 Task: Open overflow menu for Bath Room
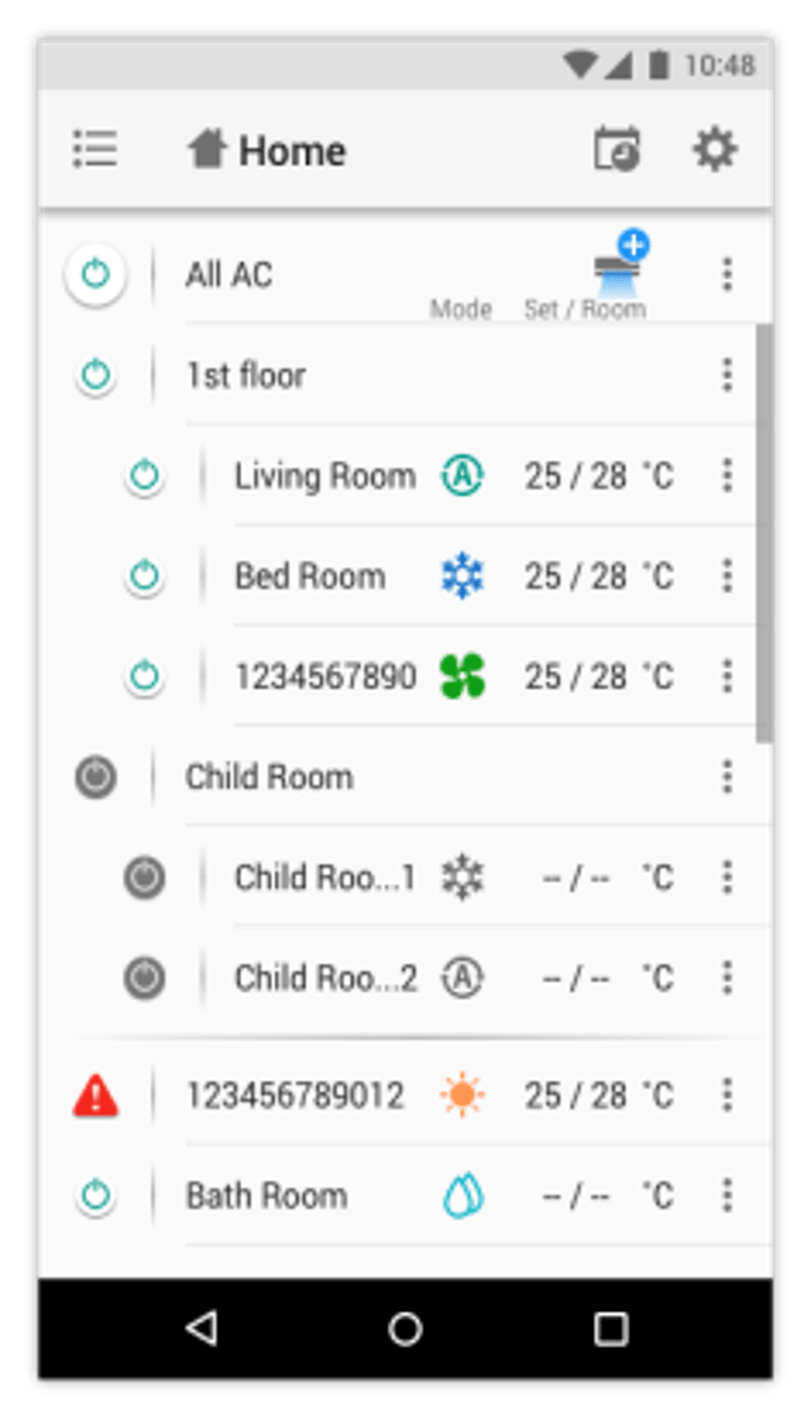coord(727,1196)
